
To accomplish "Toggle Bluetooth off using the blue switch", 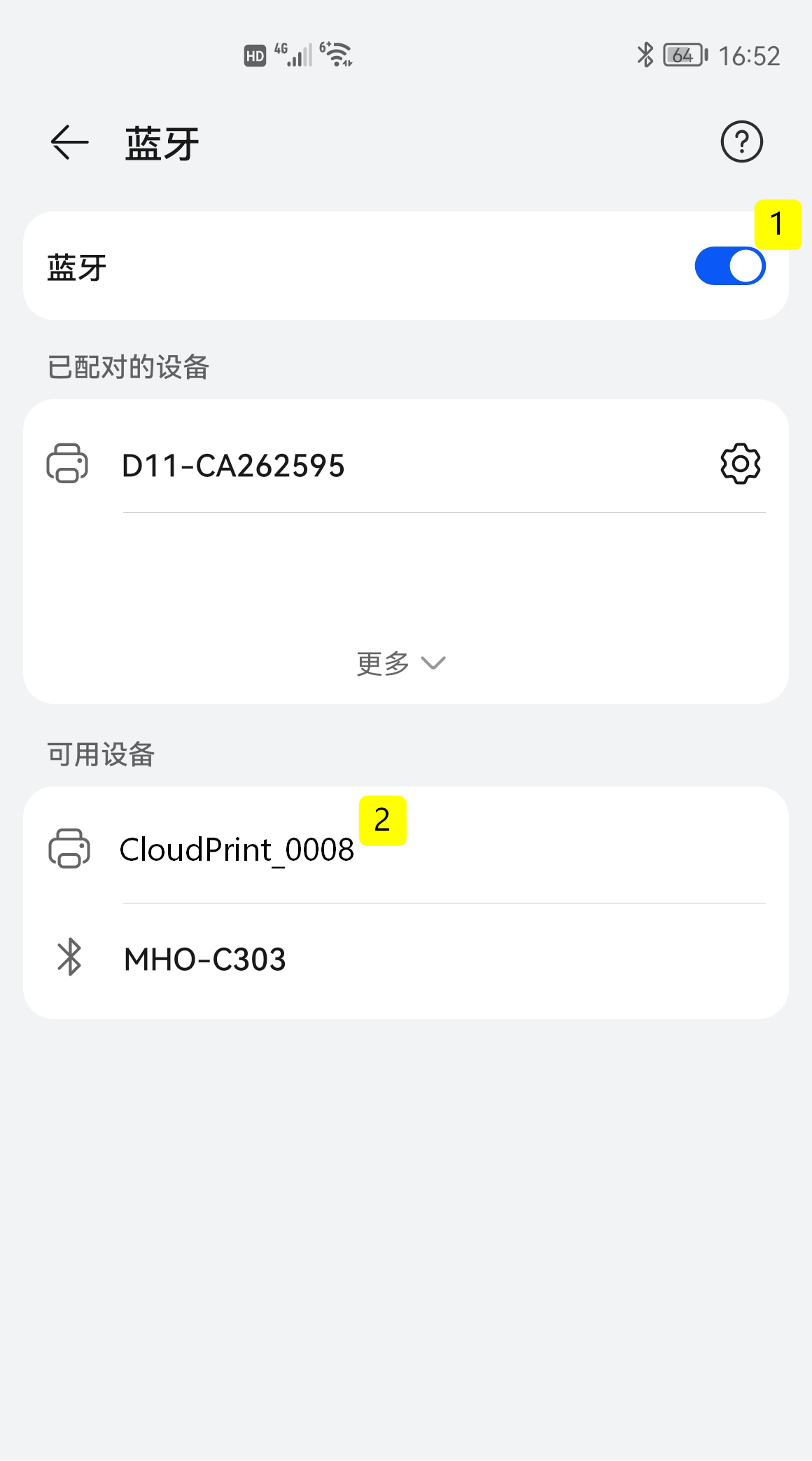I will tap(729, 266).
